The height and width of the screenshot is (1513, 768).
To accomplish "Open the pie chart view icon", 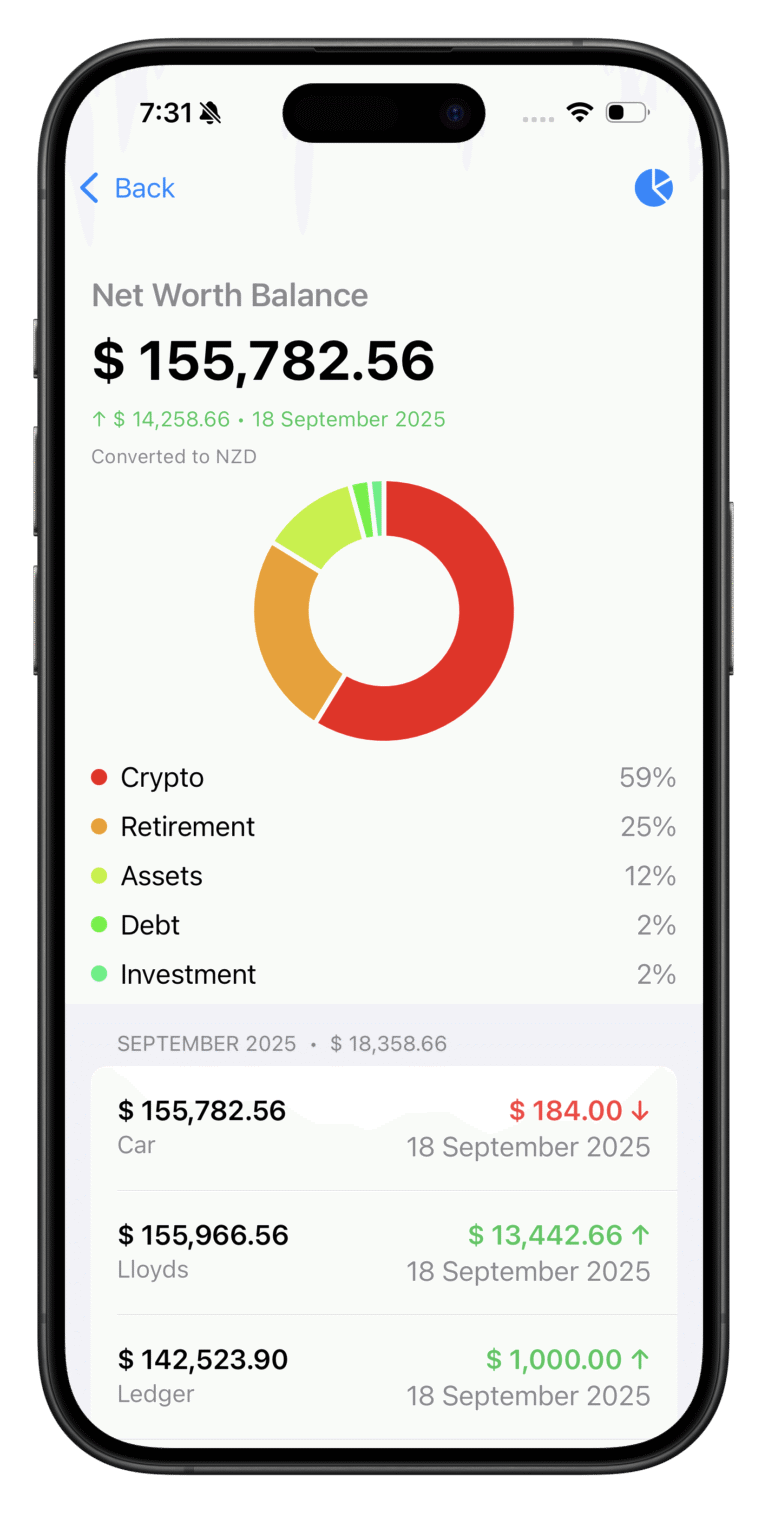I will coord(653,188).
